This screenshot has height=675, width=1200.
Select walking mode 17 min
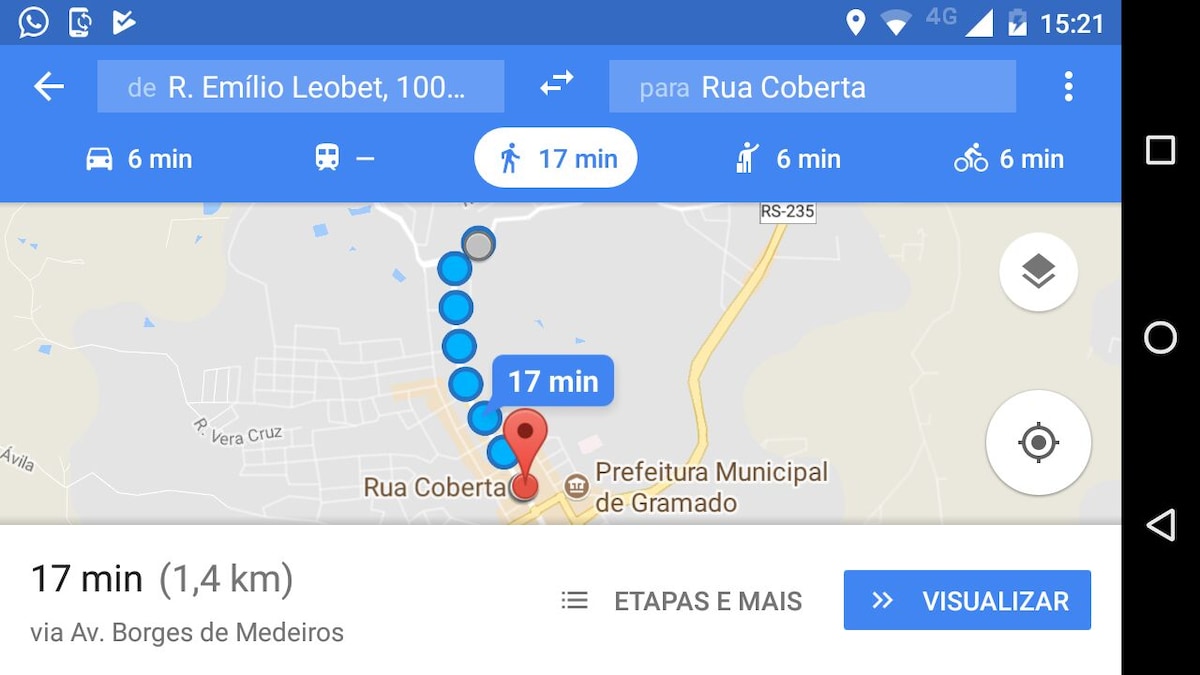tap(555, 159)
